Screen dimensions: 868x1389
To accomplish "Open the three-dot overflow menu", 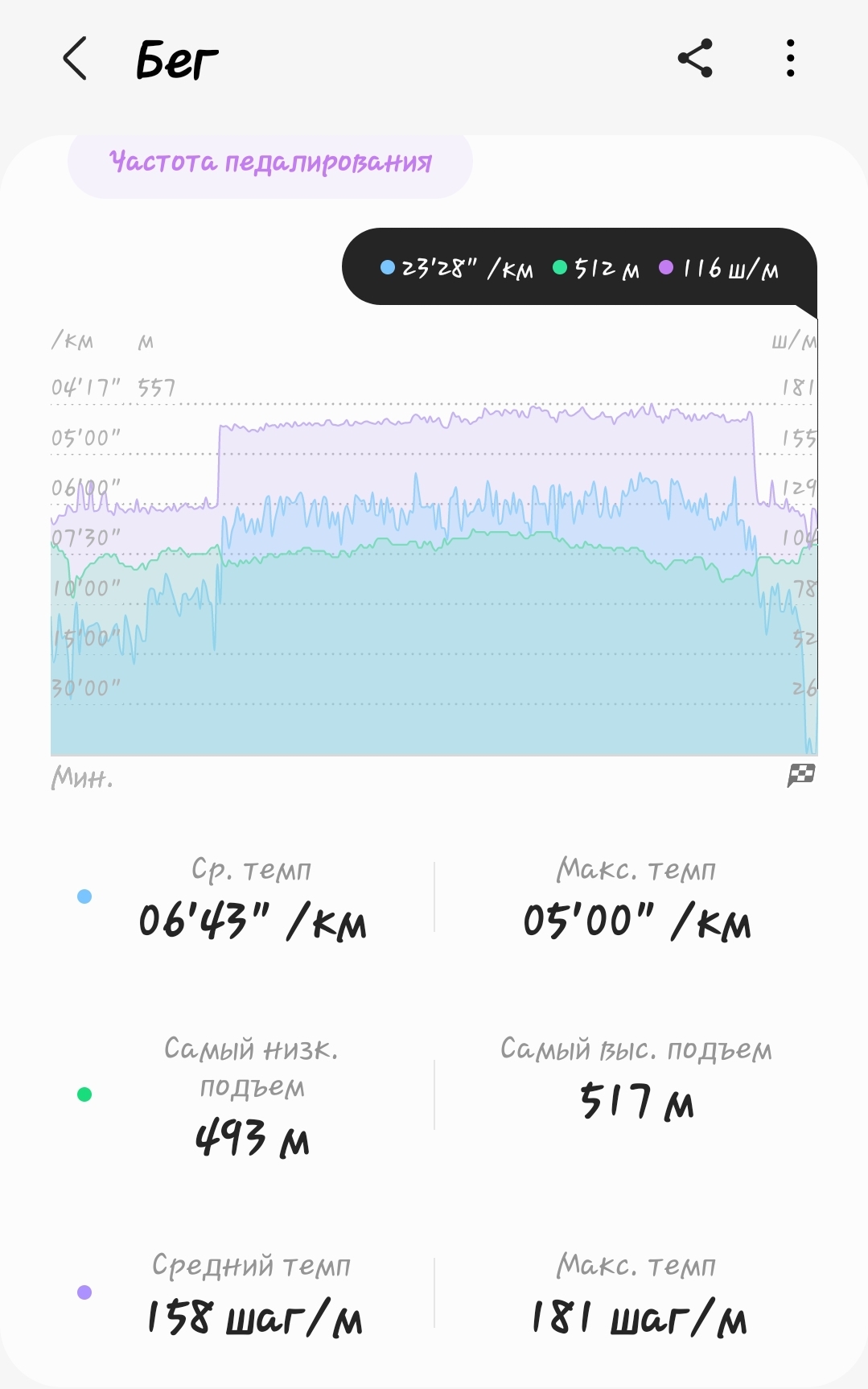I will [790, 59].
